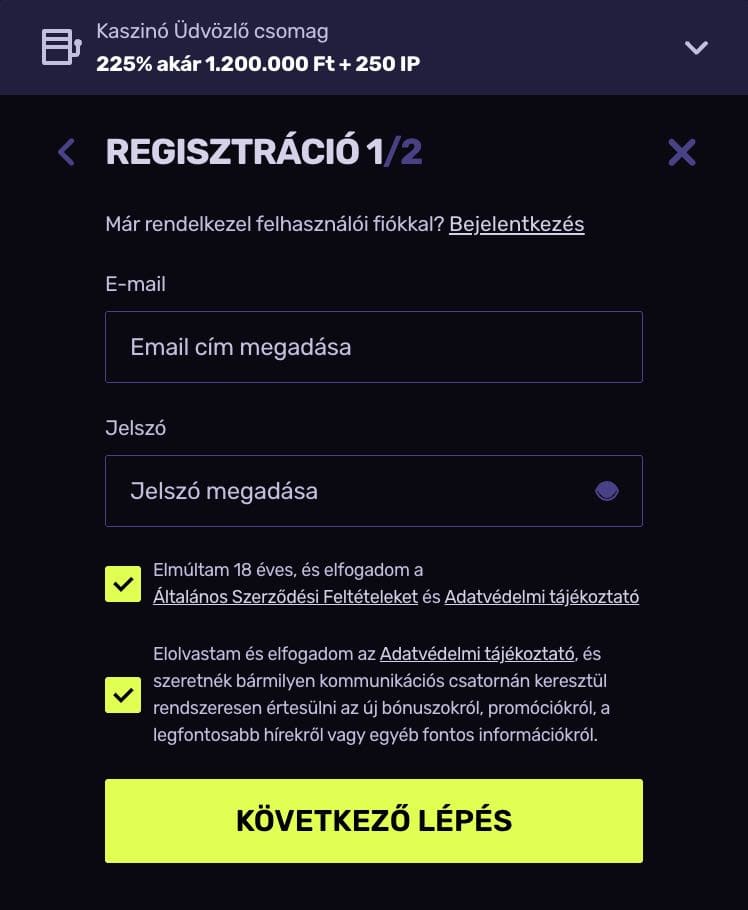This screenshot has height=910, width=748.
Task: Uncheck the 'Elmúltam 18 éves' consent checkbox
Action: (122, 583)
